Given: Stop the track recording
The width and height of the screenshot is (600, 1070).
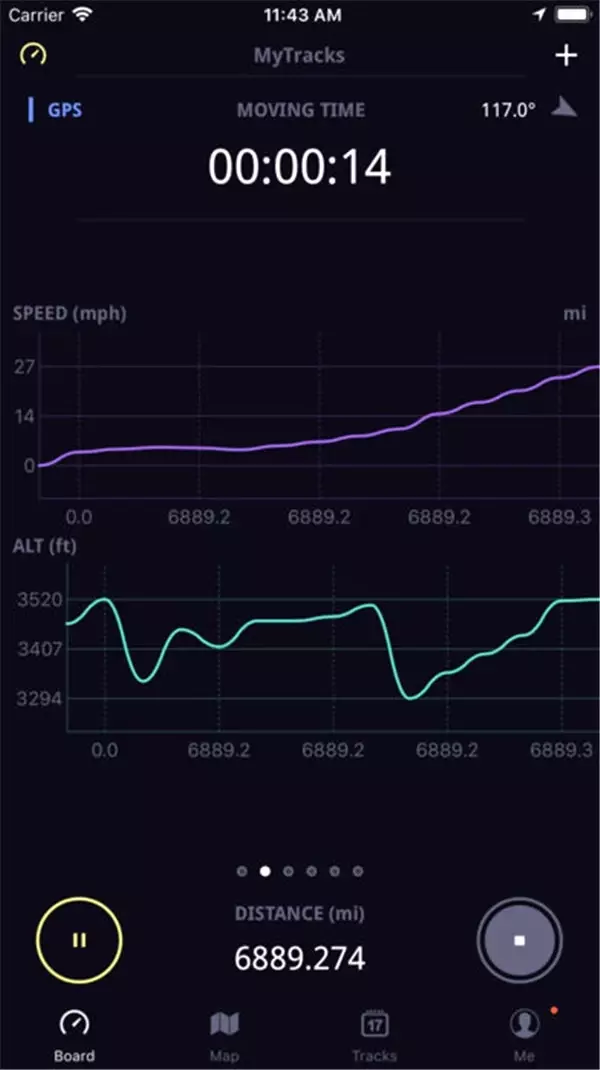Looking at the screenshot, I should coord(519,940).
